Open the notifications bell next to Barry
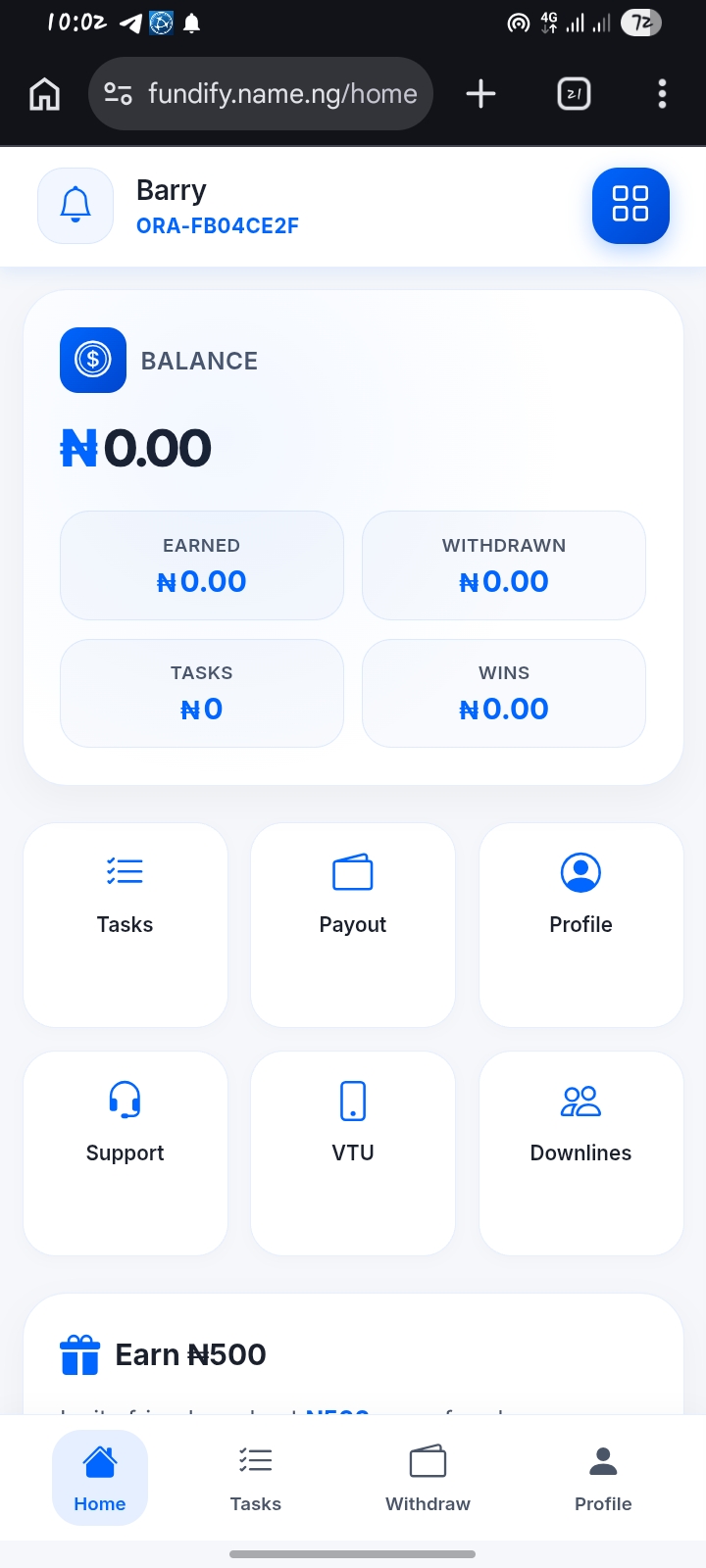This screenshot has width=706, height=1568. pyautogui.click(x=76, y=206)
